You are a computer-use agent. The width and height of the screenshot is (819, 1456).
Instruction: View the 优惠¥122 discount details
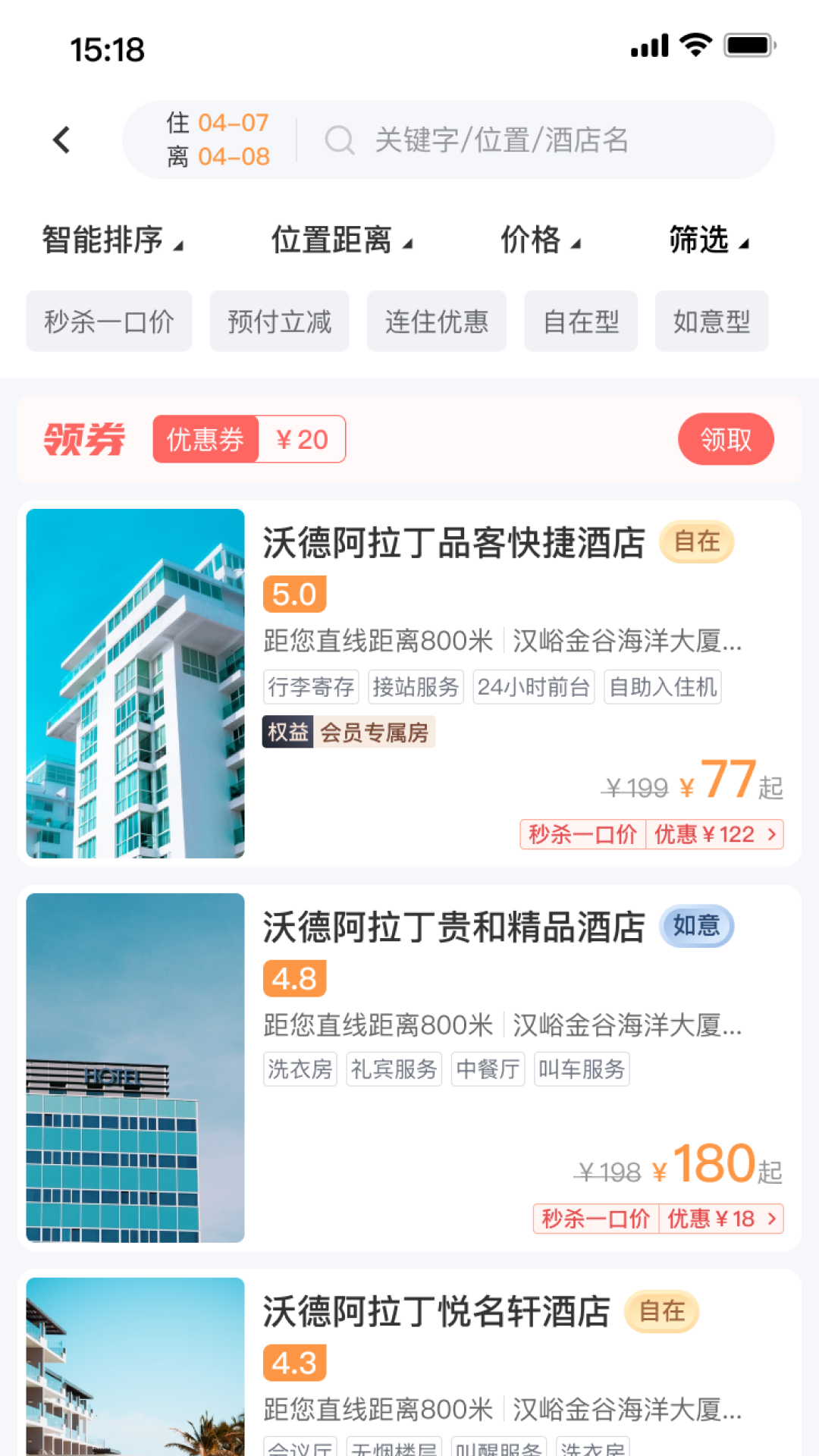coord(714,835)
